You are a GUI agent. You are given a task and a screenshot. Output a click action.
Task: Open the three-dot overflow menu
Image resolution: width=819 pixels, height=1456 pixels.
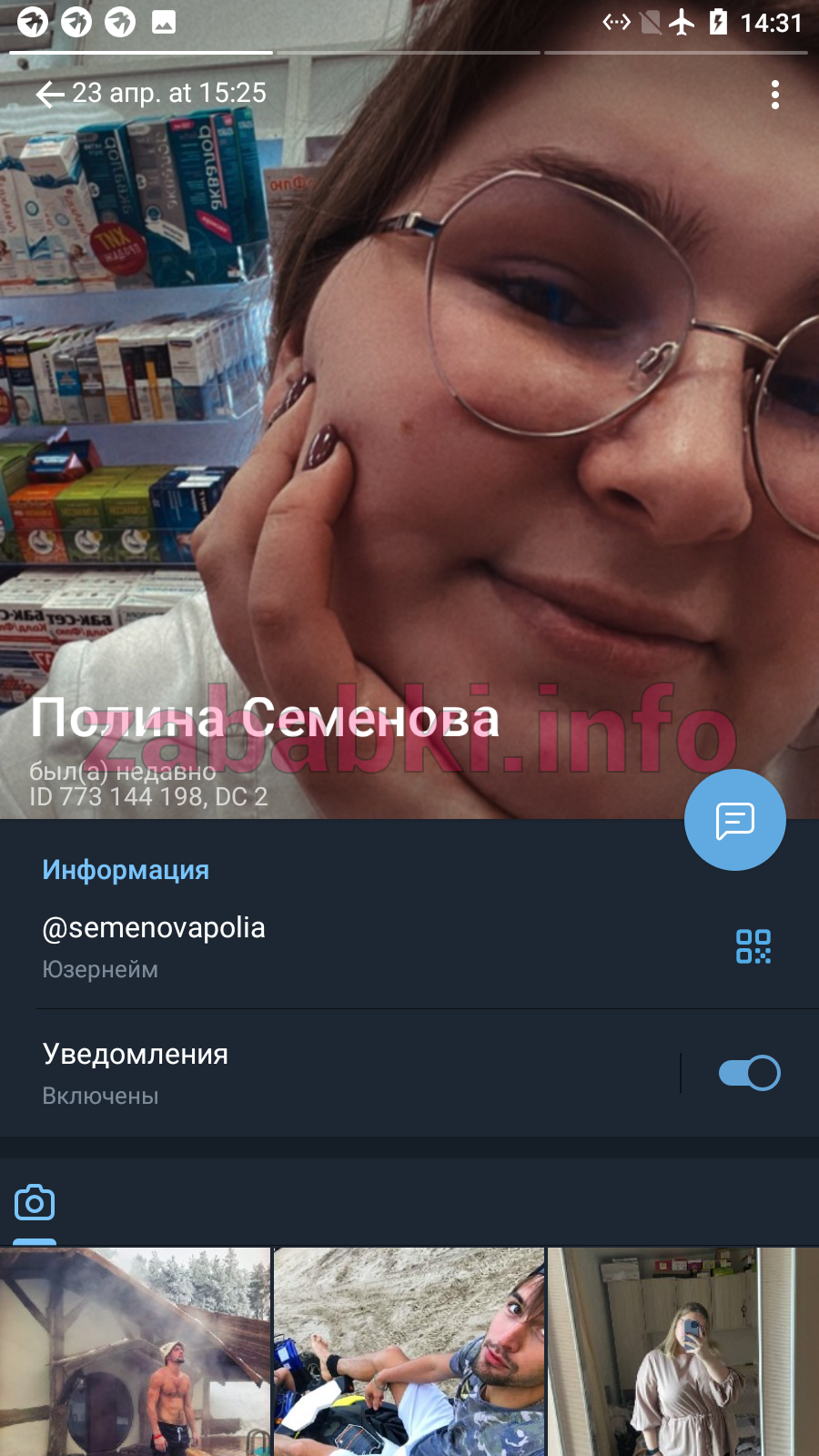click(775, 95)
